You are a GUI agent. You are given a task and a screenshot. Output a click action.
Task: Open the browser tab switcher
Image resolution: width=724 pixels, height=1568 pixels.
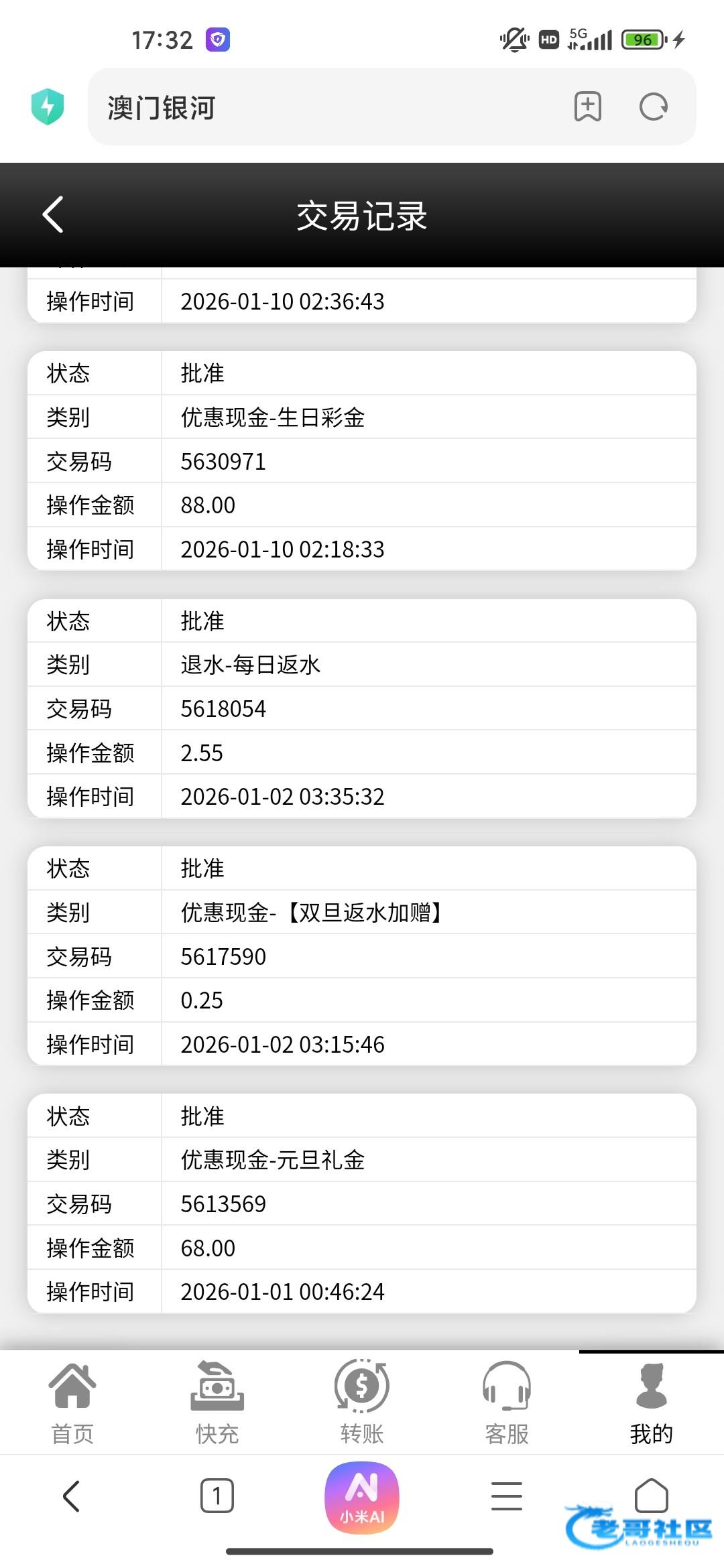coord(217,1496)
